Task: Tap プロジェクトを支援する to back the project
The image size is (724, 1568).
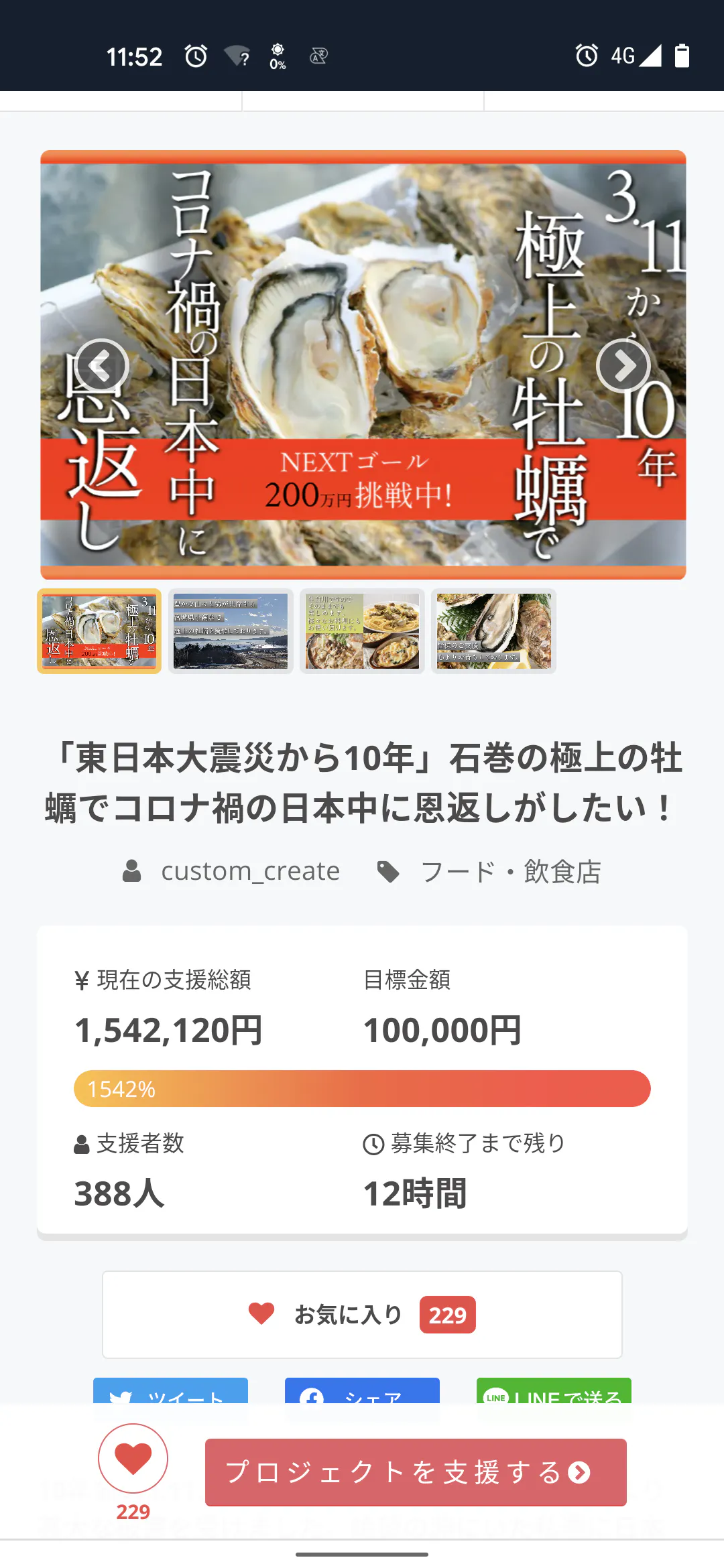Action: (x=416, y=1472)
